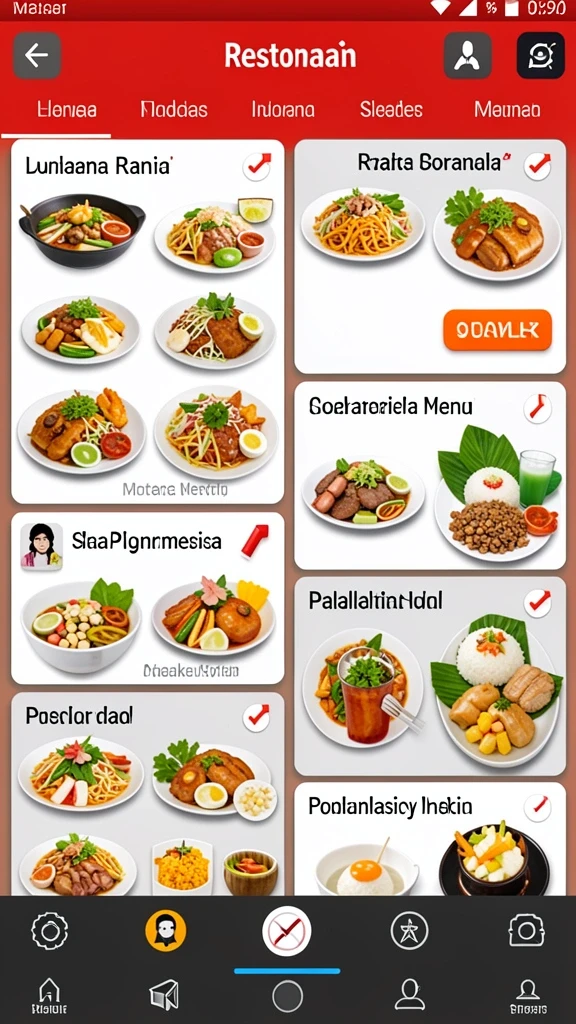Open the Poolanlasicy Ihekia card

coord(430,839)
